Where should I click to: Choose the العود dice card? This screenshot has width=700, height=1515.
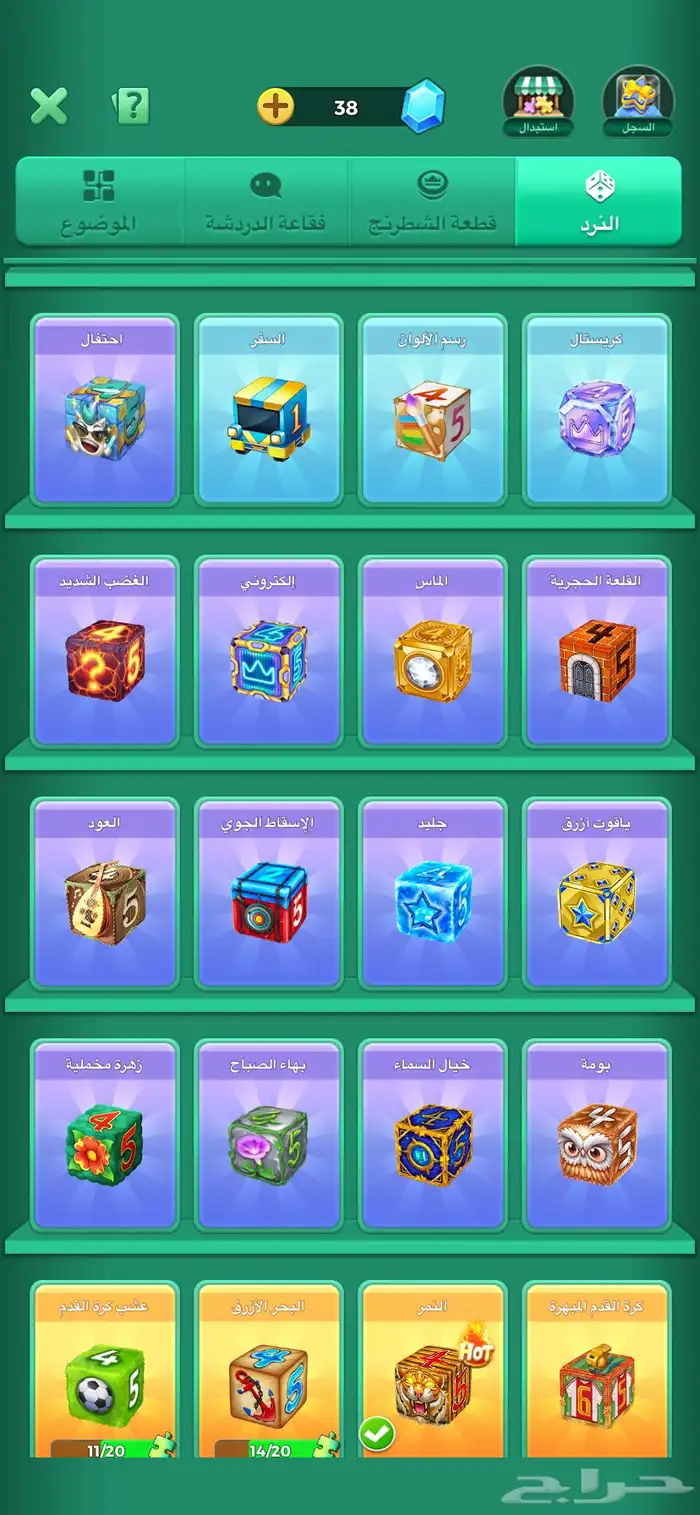point(105,894)
